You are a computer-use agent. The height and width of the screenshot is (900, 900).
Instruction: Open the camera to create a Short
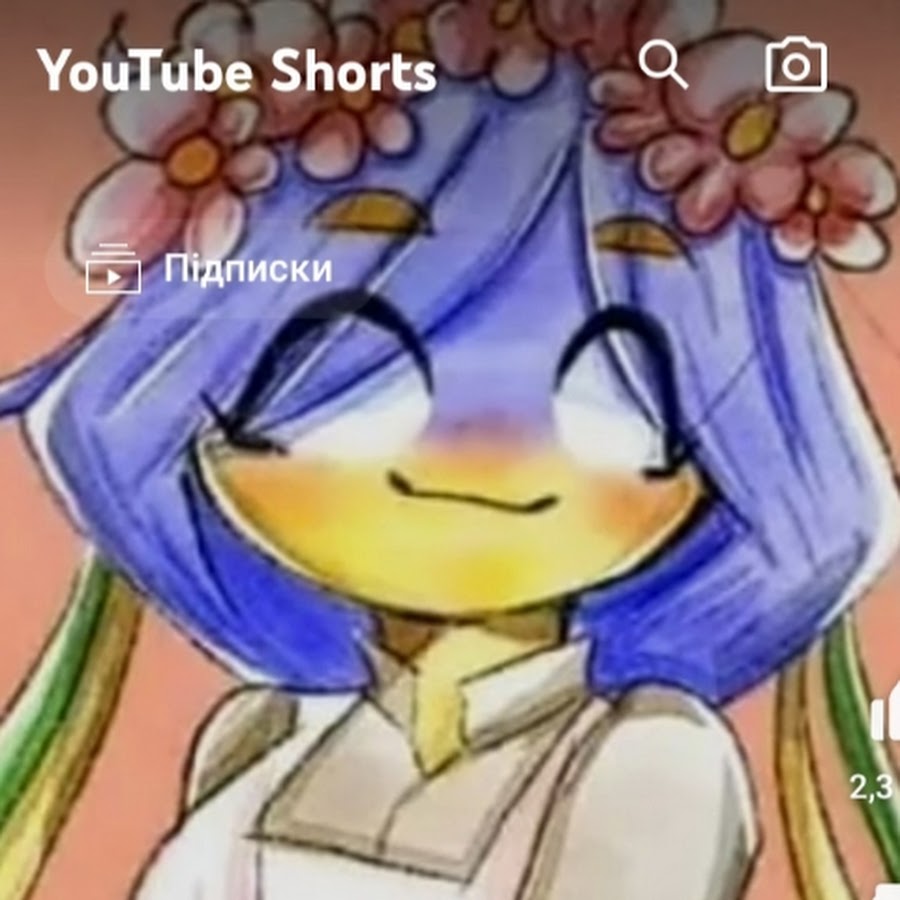[x=796, y=66]
